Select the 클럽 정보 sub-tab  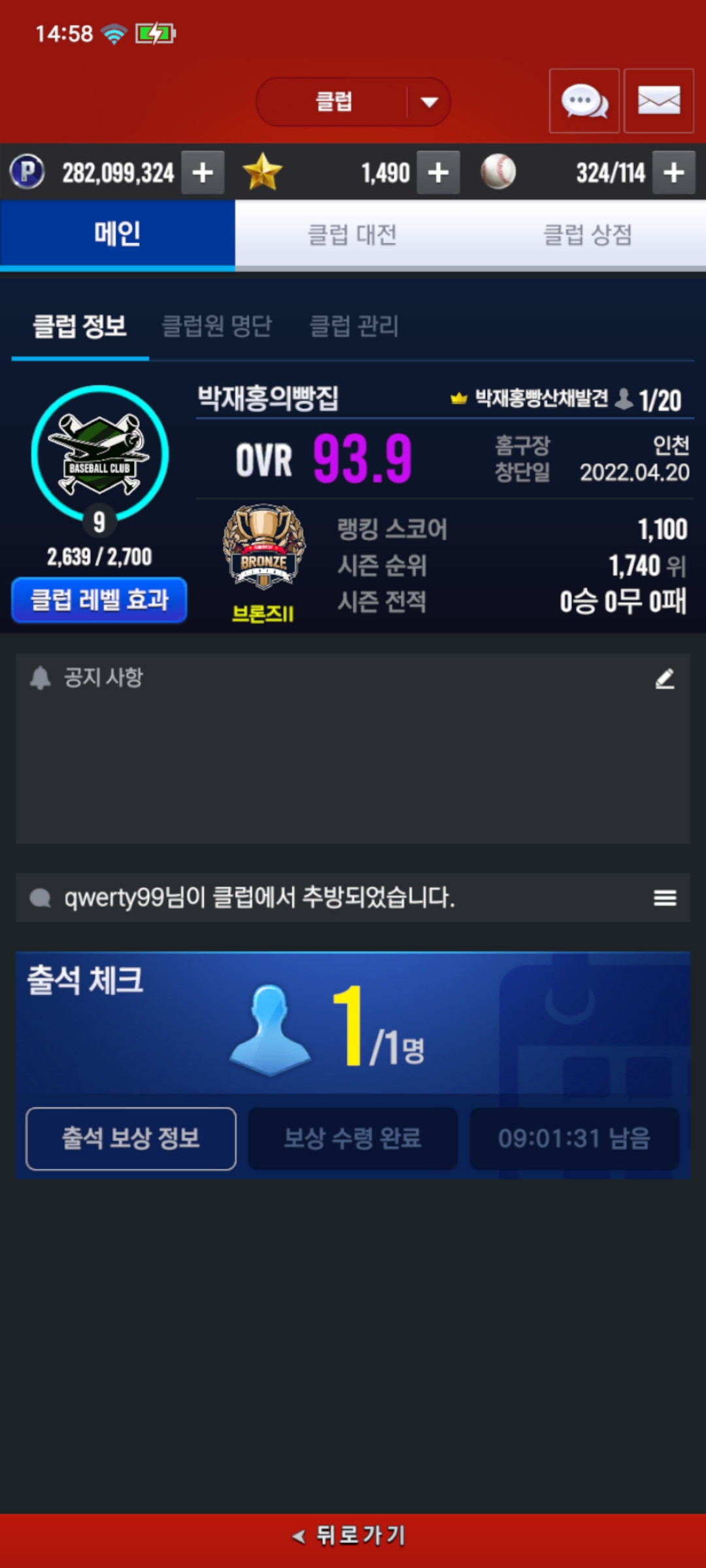80,325
